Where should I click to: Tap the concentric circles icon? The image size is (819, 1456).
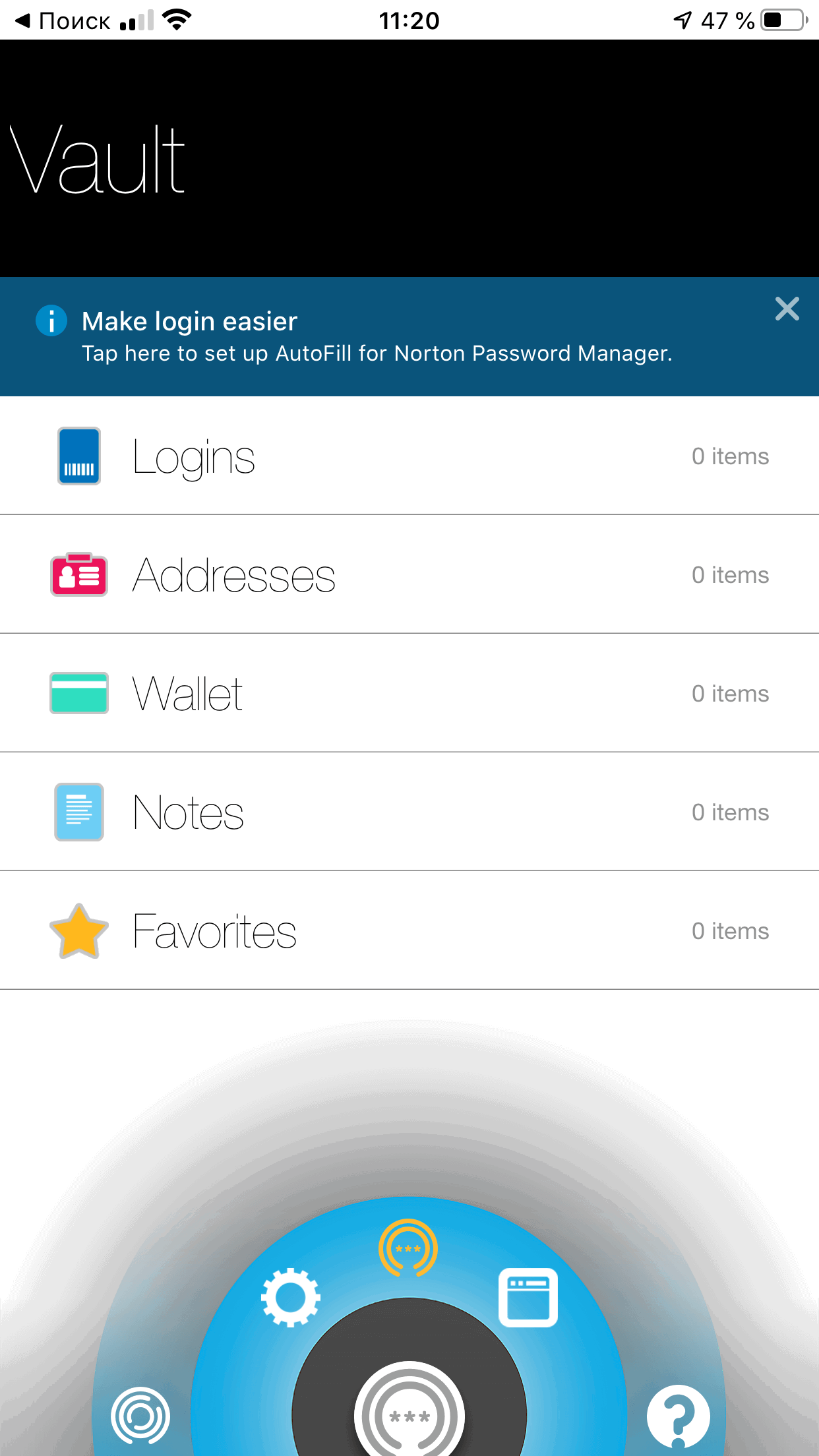pos(140,1416)
